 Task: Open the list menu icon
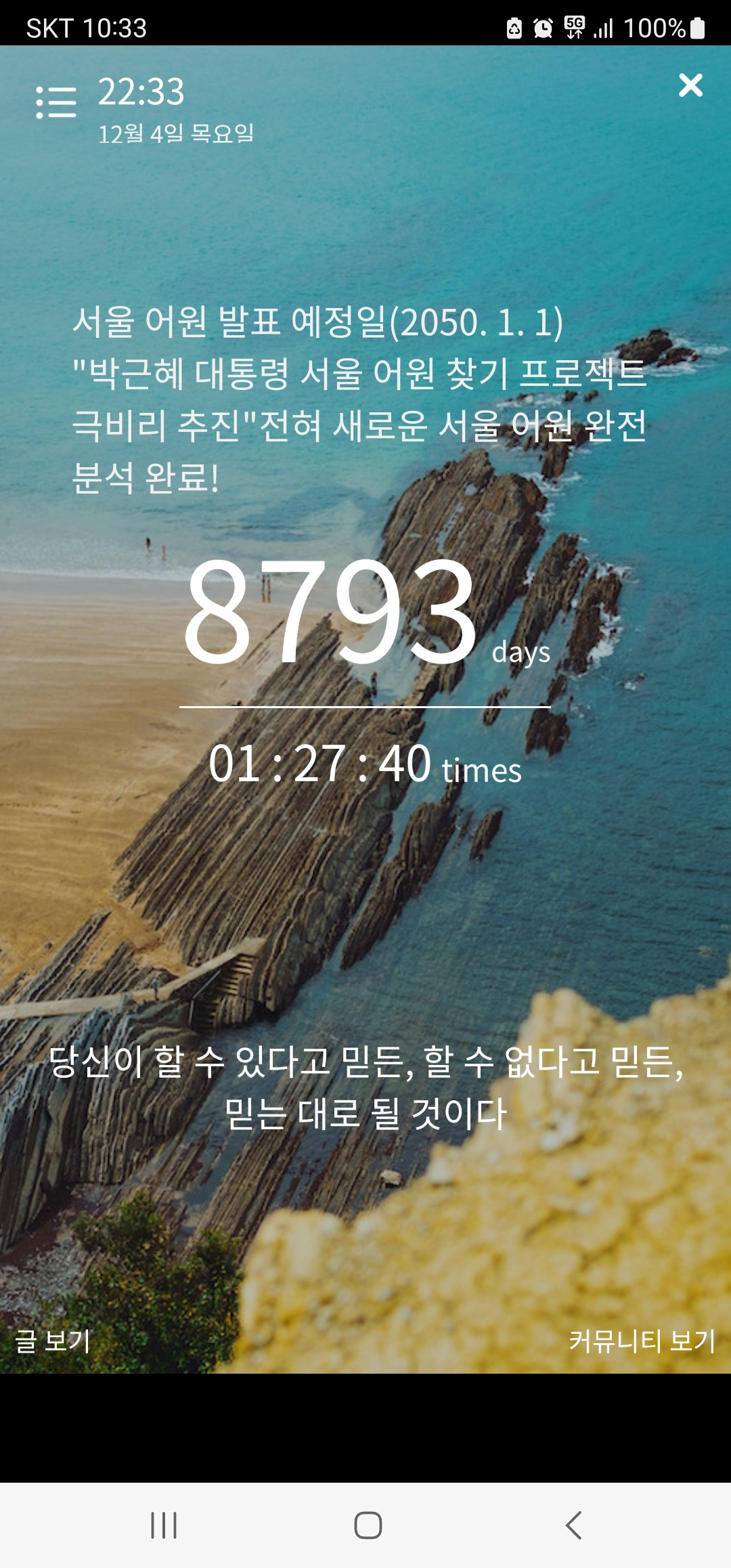tap(56, 102)
